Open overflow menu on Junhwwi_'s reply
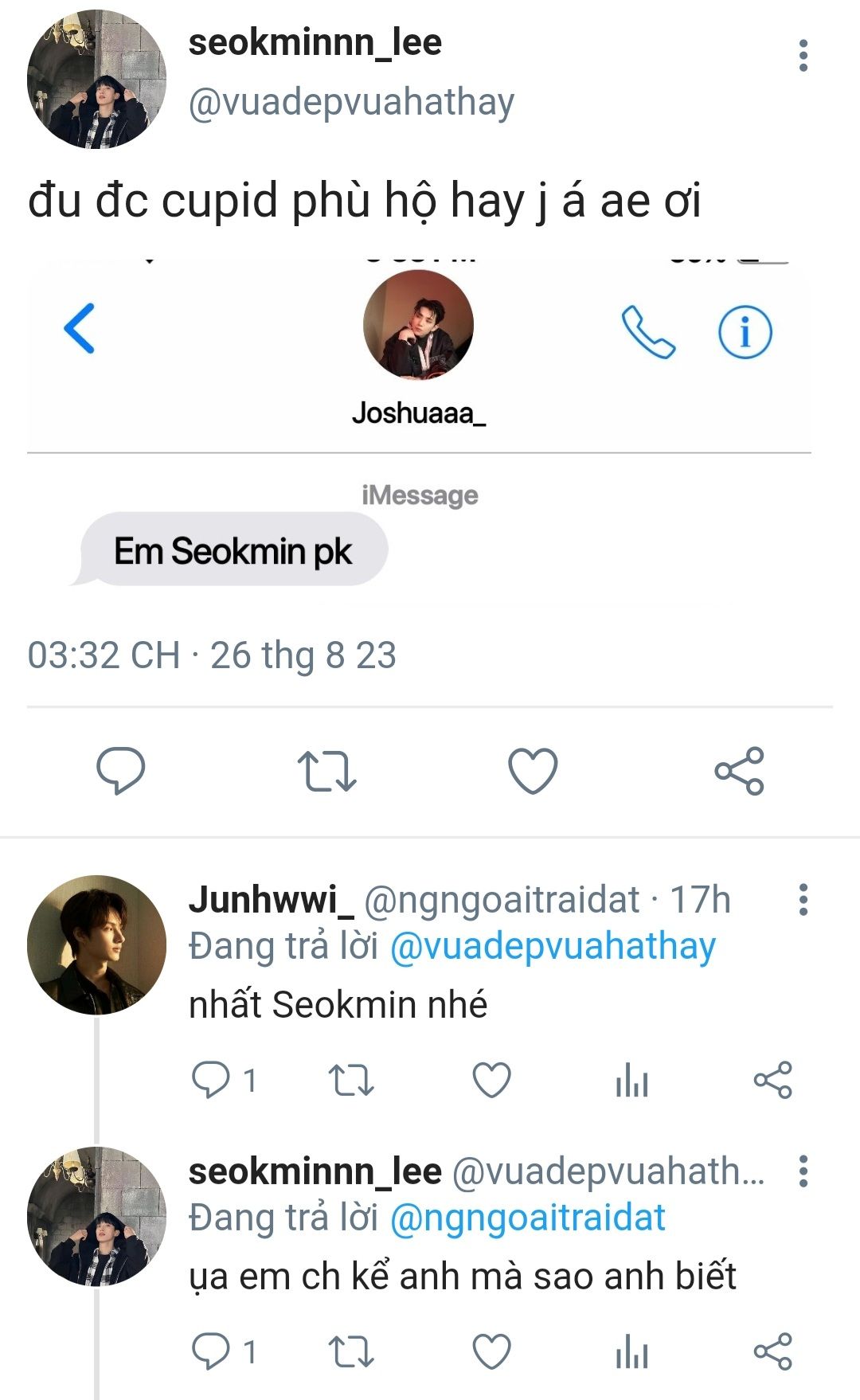The width and height of the screenshot is (860, 1400). [x=803, y=900]
